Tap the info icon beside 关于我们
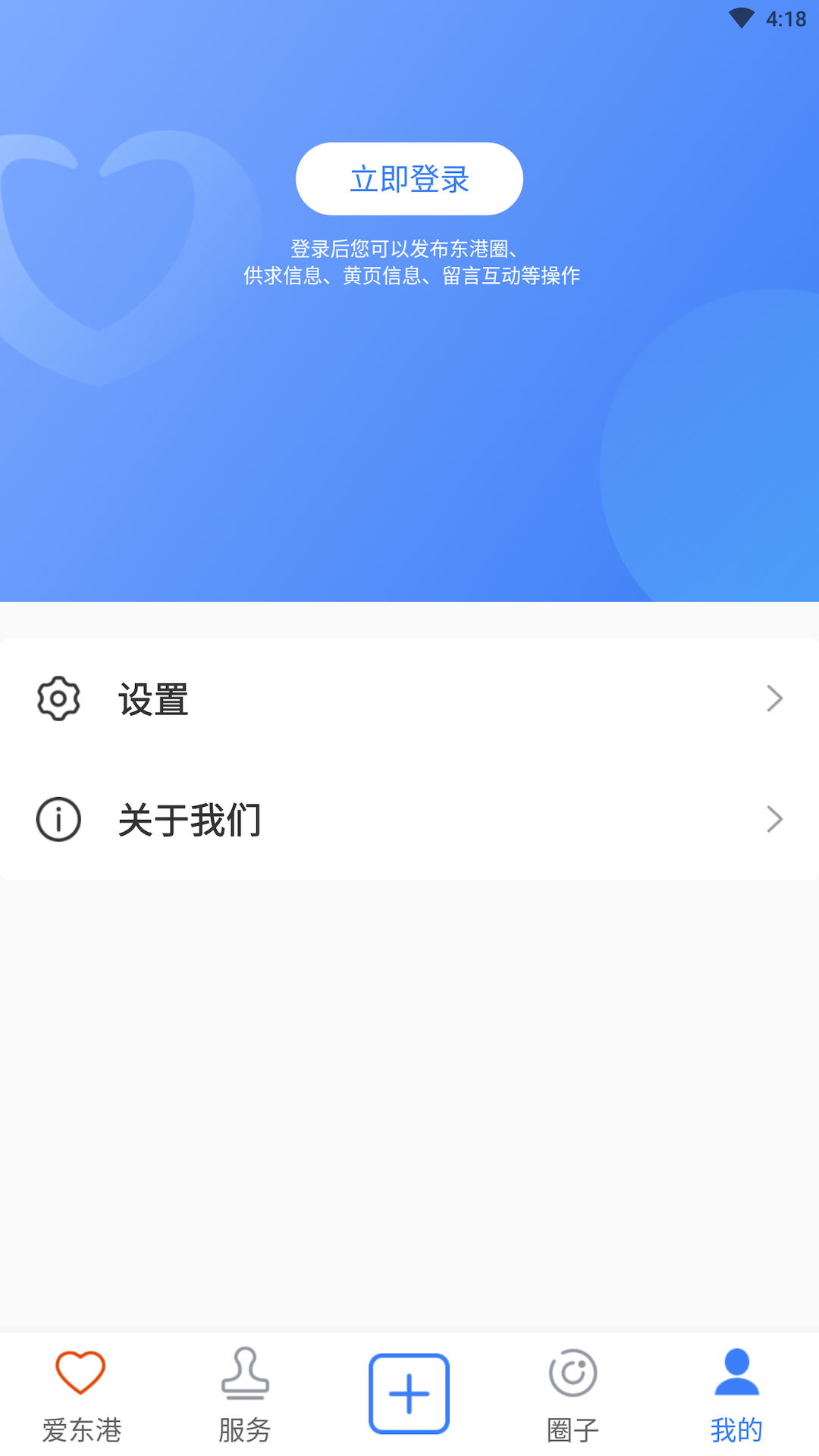 (58, 819)
